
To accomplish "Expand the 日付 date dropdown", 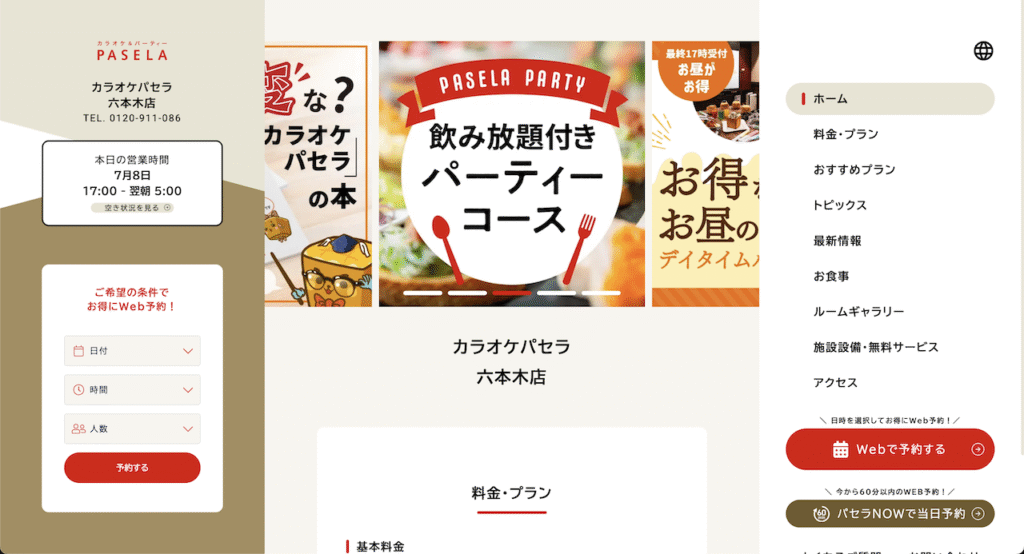I will (x=132, y=351).
